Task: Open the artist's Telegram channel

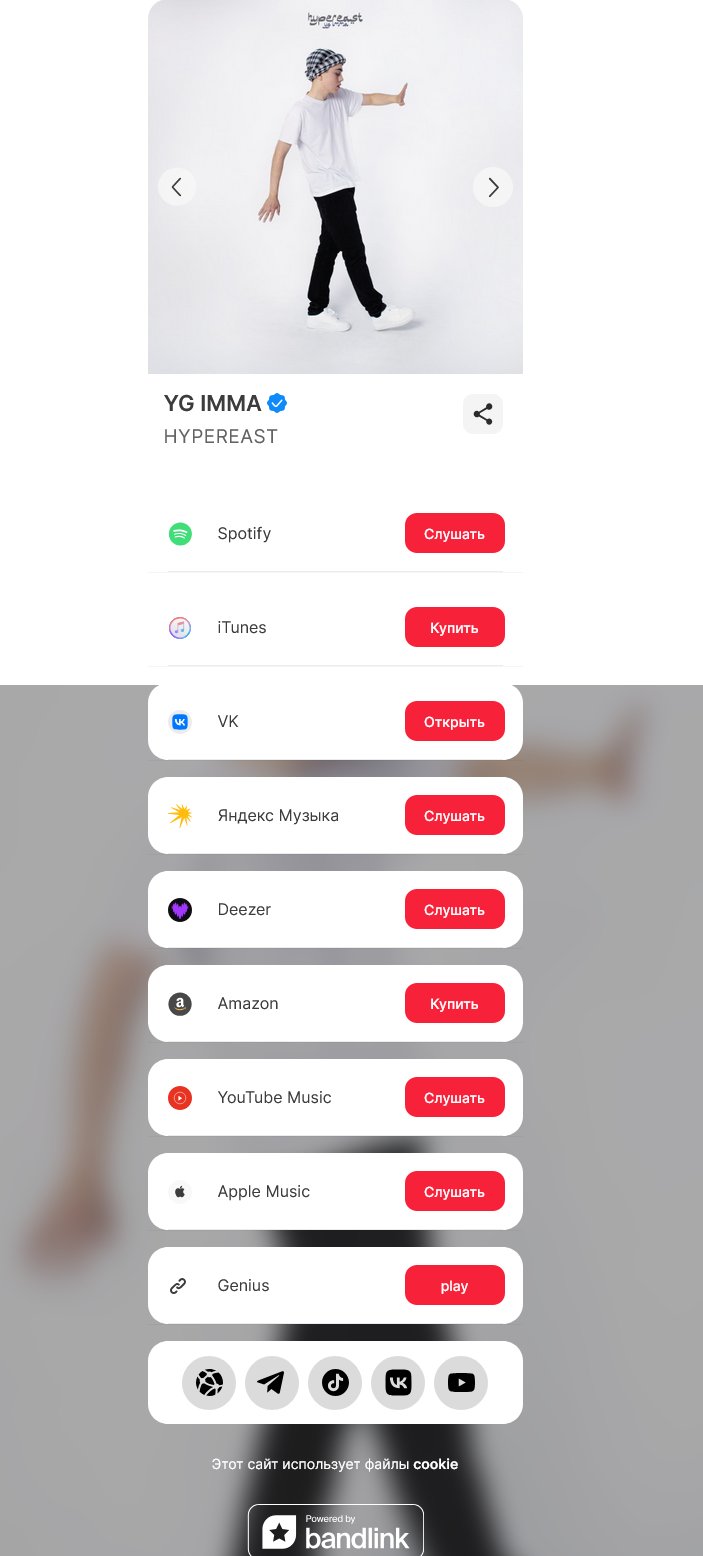Action: [272, 1383]
